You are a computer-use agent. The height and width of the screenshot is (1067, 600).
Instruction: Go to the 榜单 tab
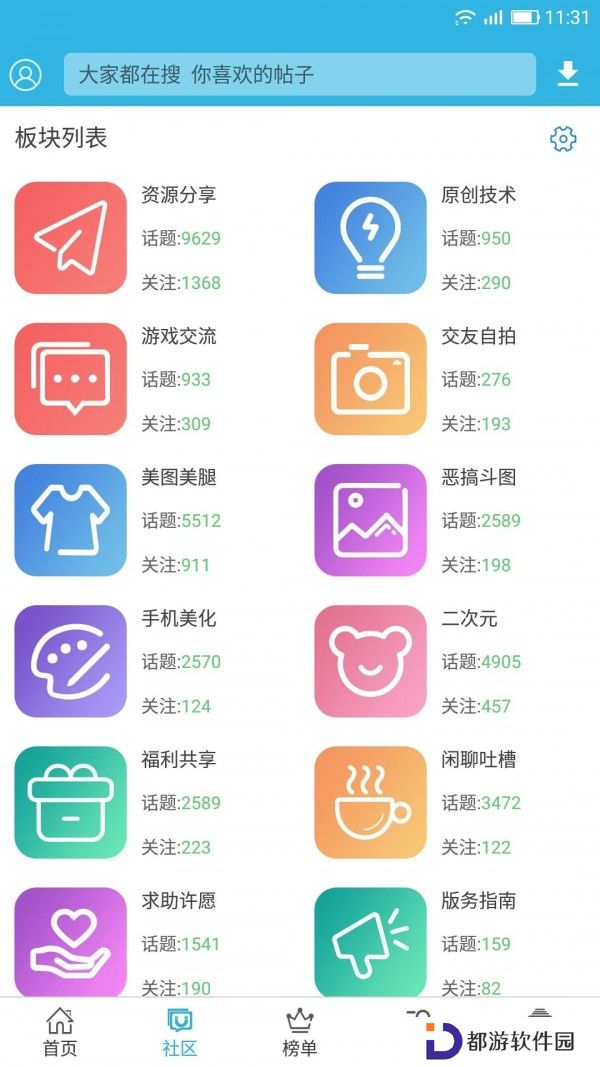pyautogui.click(x=299, y=1032)
